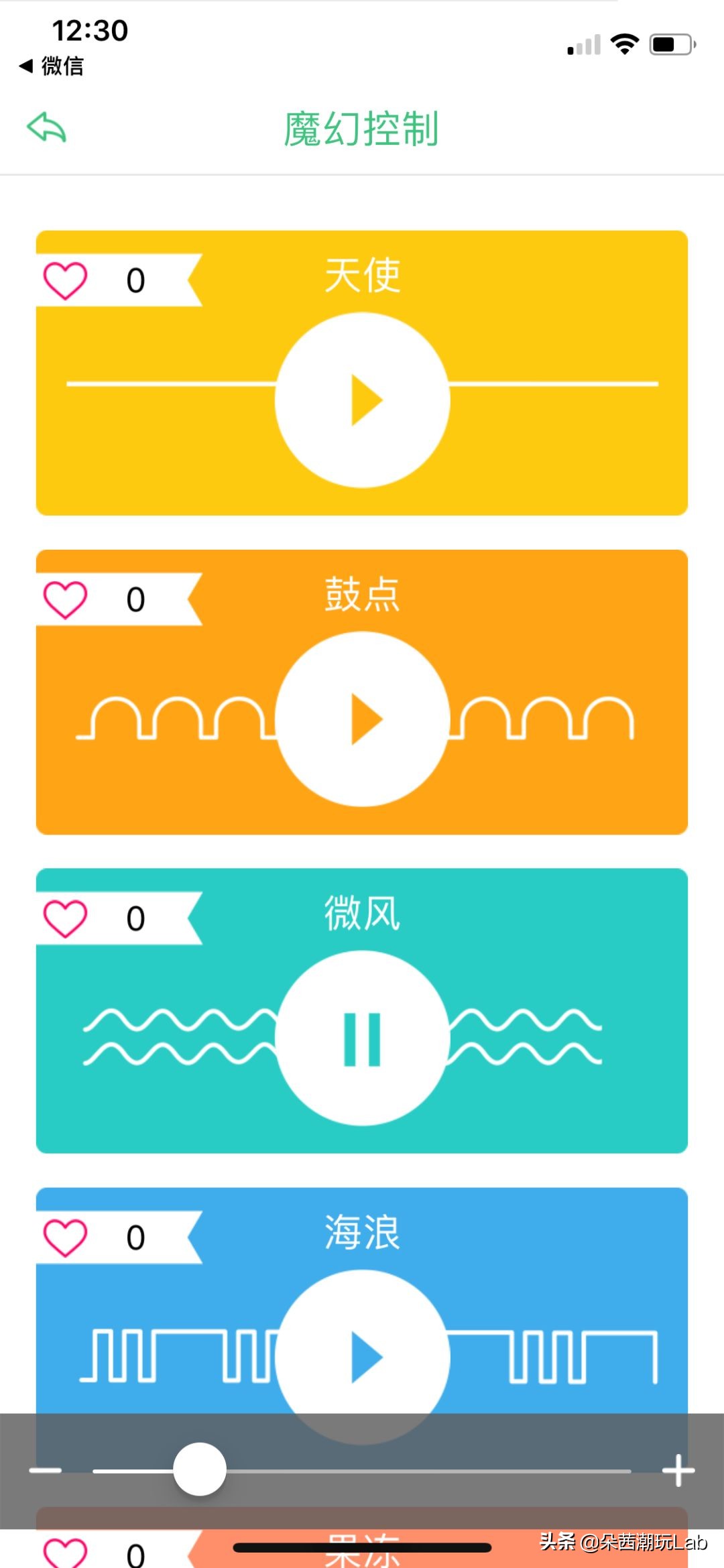Play the 天使 pattern
The height and width of the screenshot is (1568, 724).
click(x=362, y=400)
